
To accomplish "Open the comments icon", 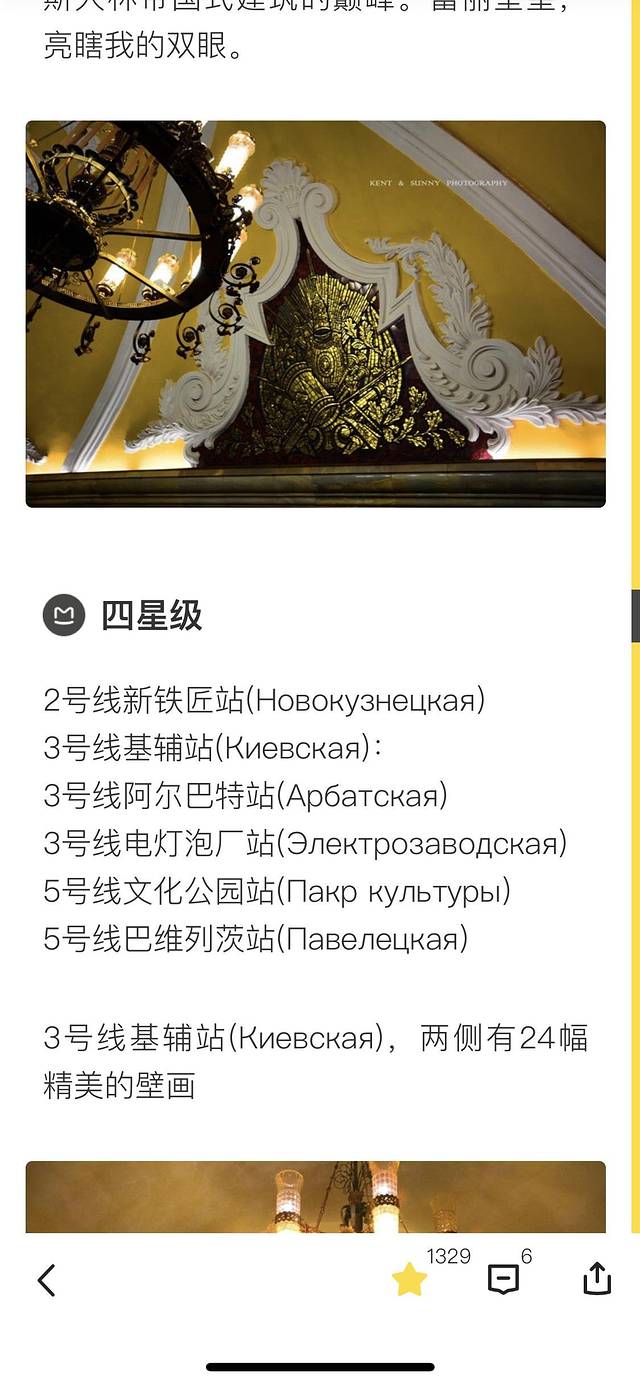I will (503, 1280).
